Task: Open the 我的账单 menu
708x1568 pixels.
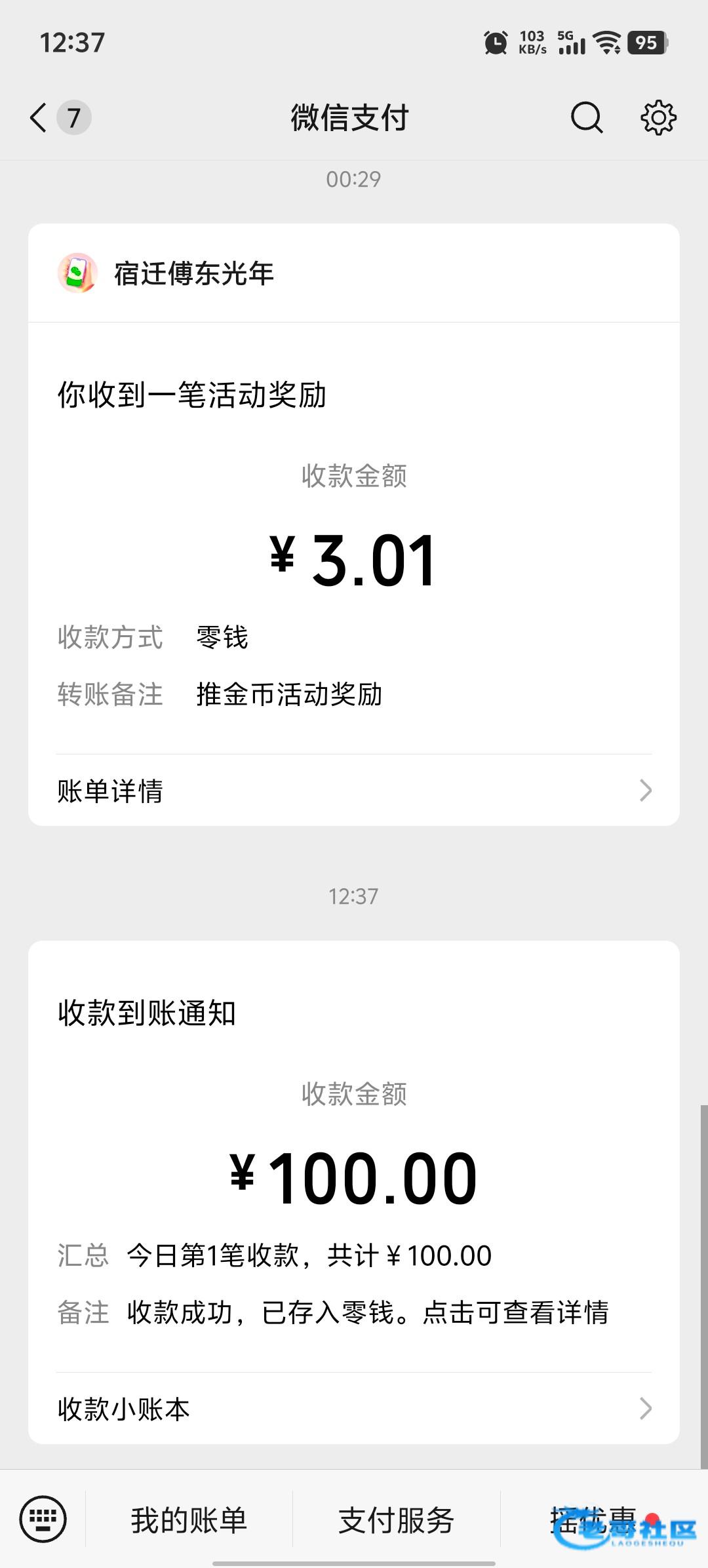Action: (x=189, y=1519)
